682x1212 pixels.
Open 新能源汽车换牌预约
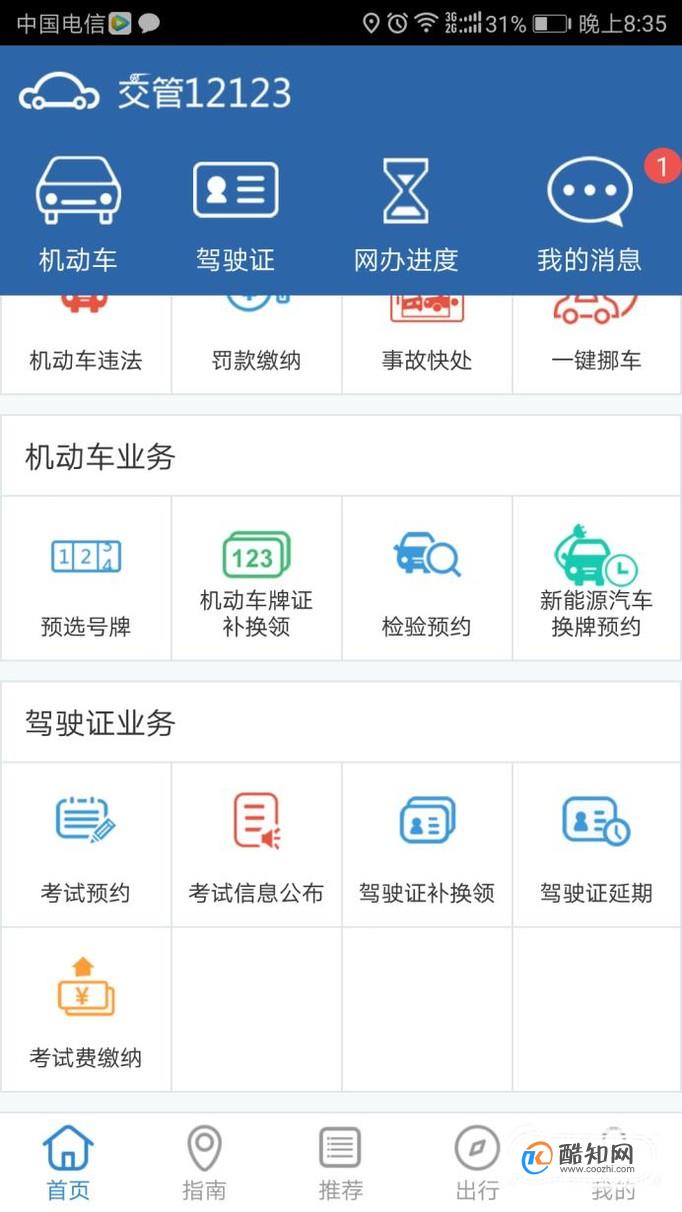coord(597,579)
